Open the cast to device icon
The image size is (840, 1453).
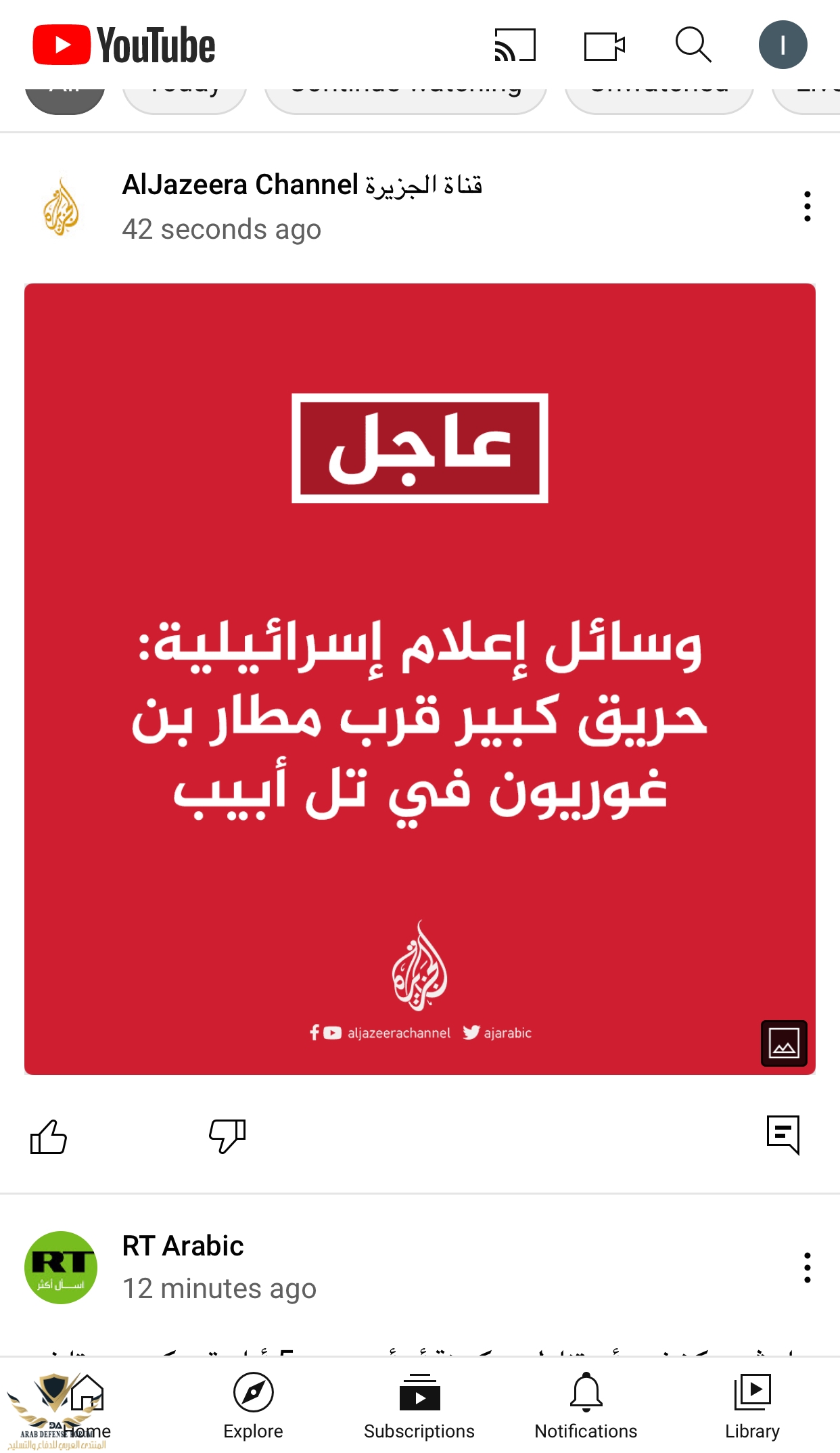coord(515,45)
